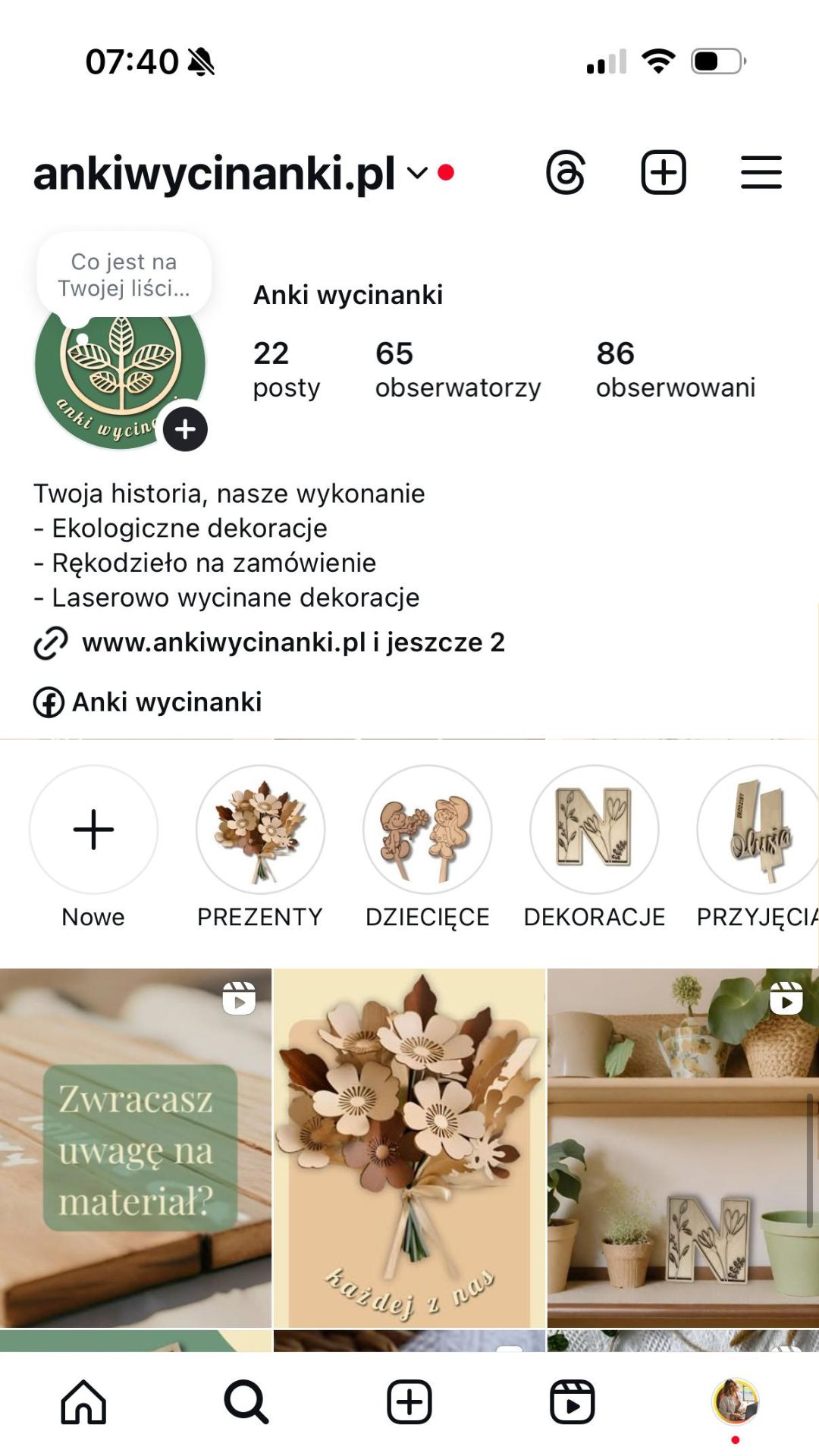Tap the Home icon in bottom navigation
Screen dimensions: 819x1456
click(83, 1401)
